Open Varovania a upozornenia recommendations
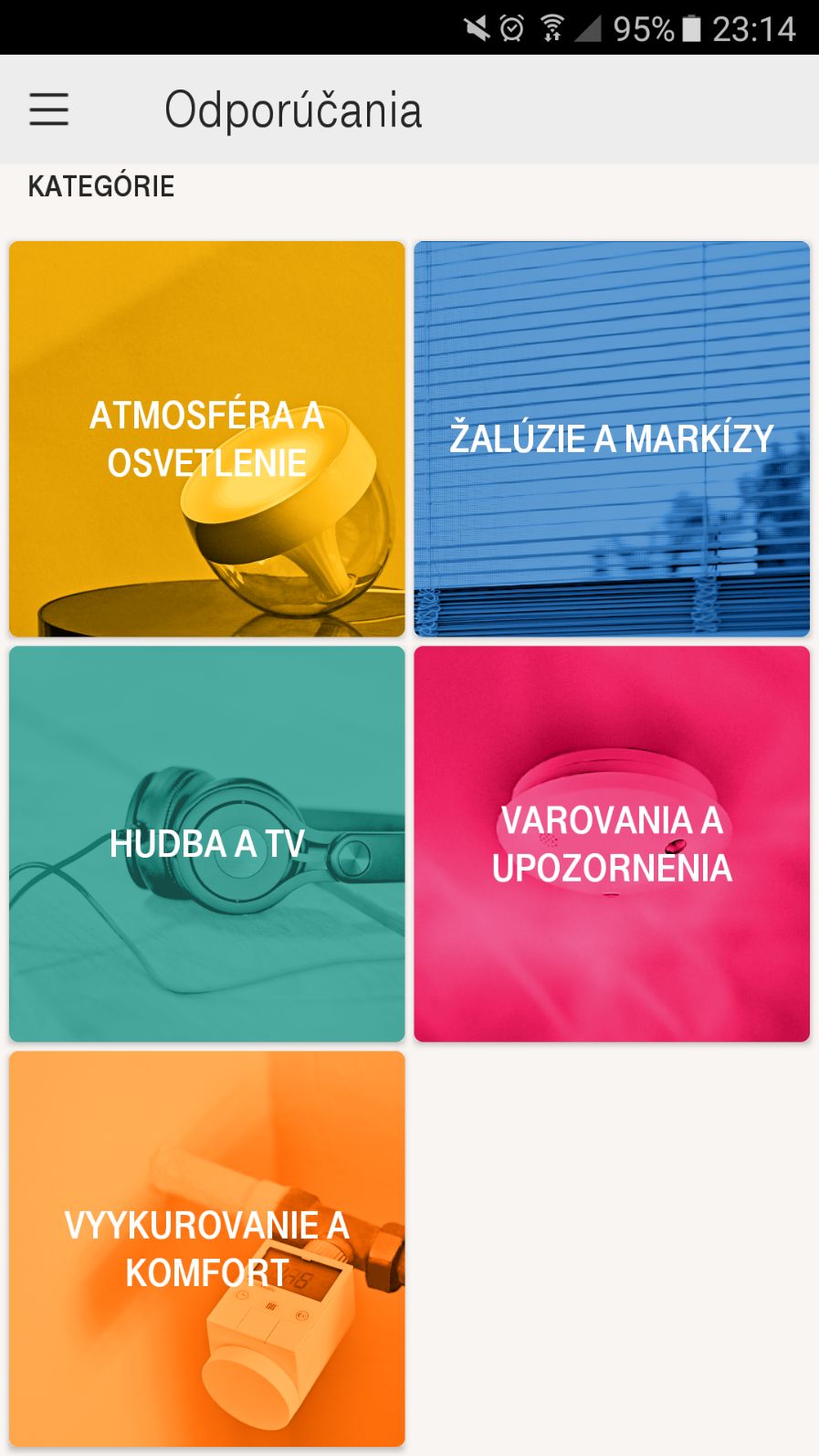 [612, 844]
